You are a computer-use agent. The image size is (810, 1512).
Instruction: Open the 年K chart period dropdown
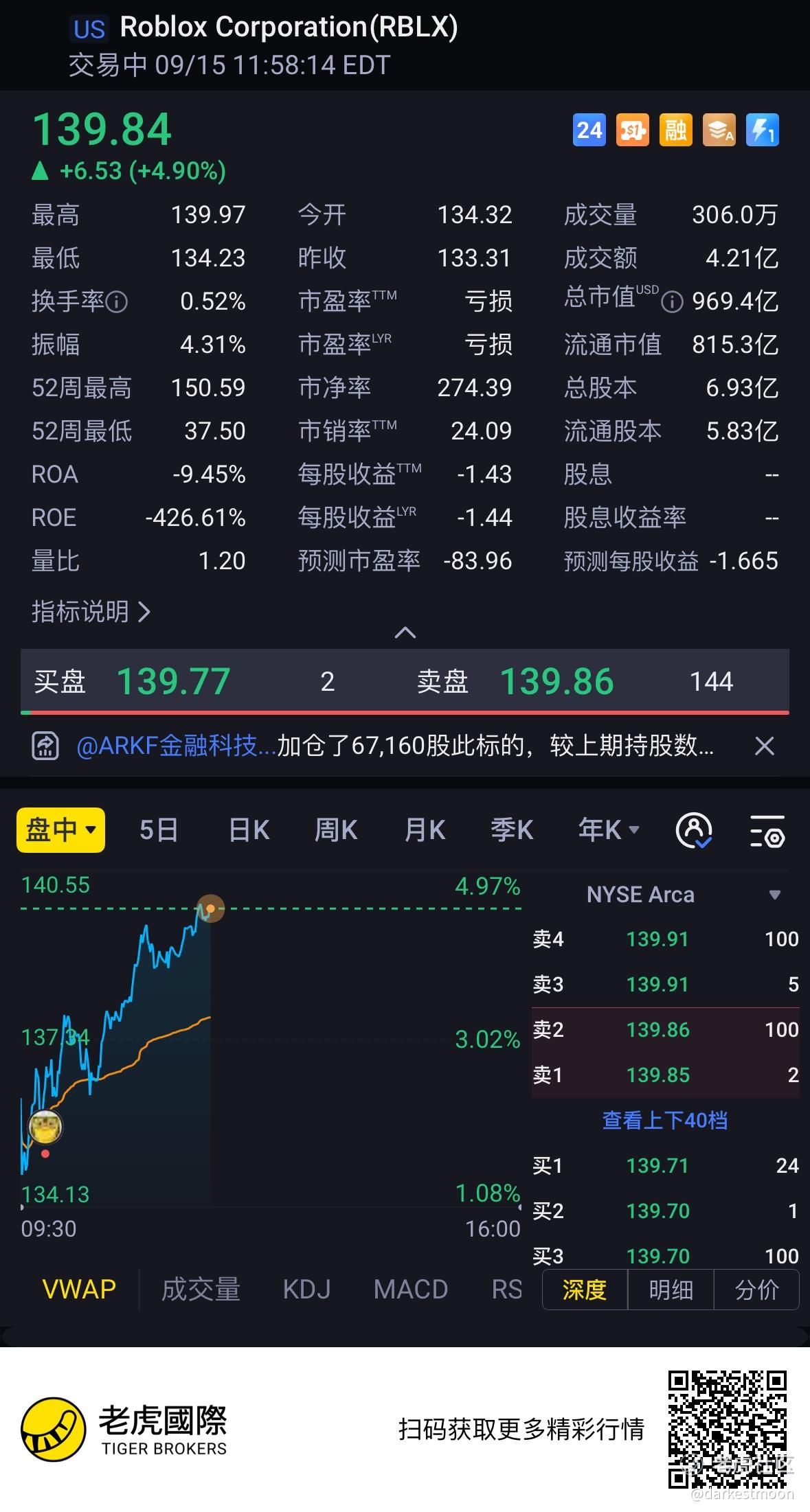[x=609, y=830]
